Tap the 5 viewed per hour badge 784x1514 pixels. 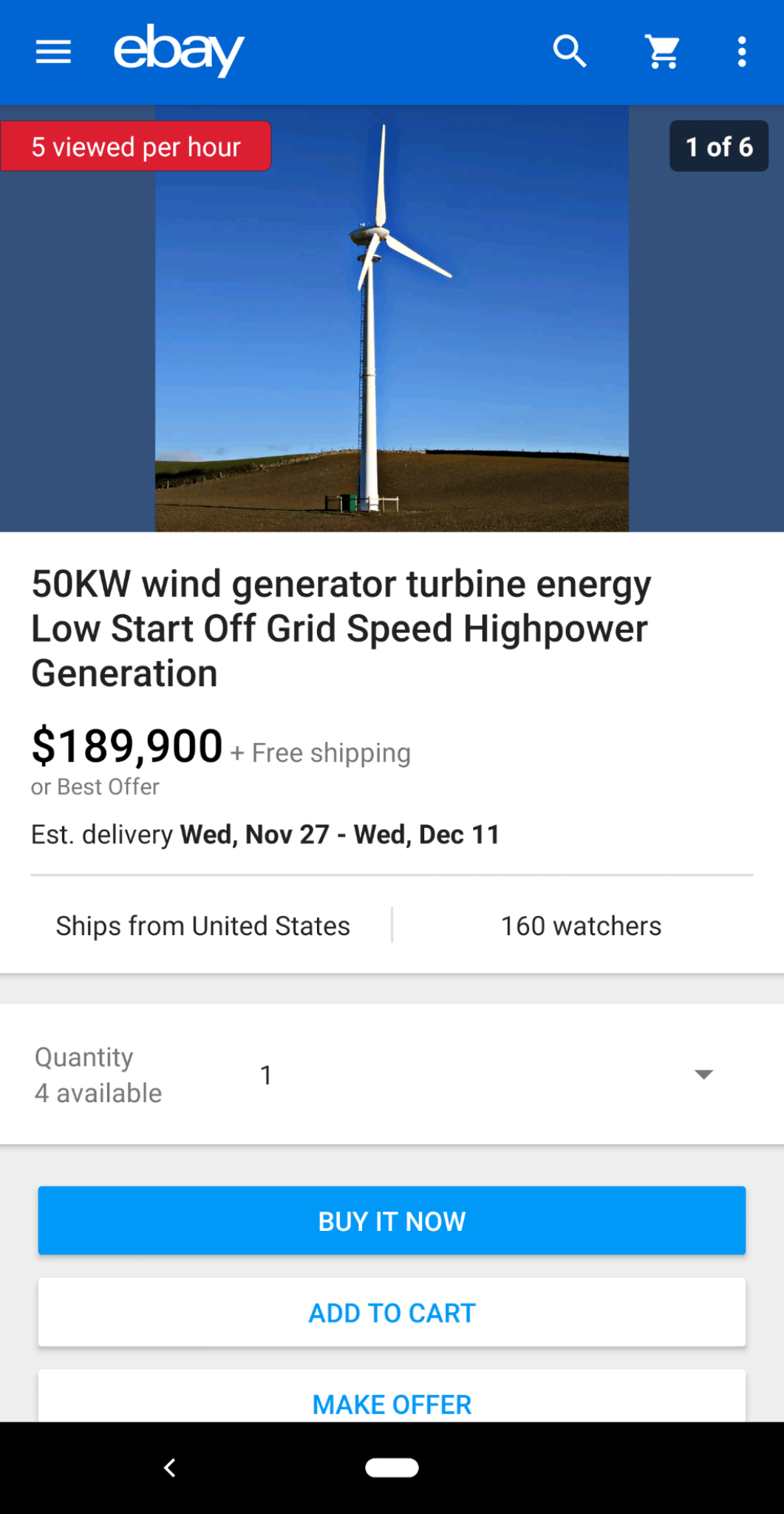click(x=136, y=146)
